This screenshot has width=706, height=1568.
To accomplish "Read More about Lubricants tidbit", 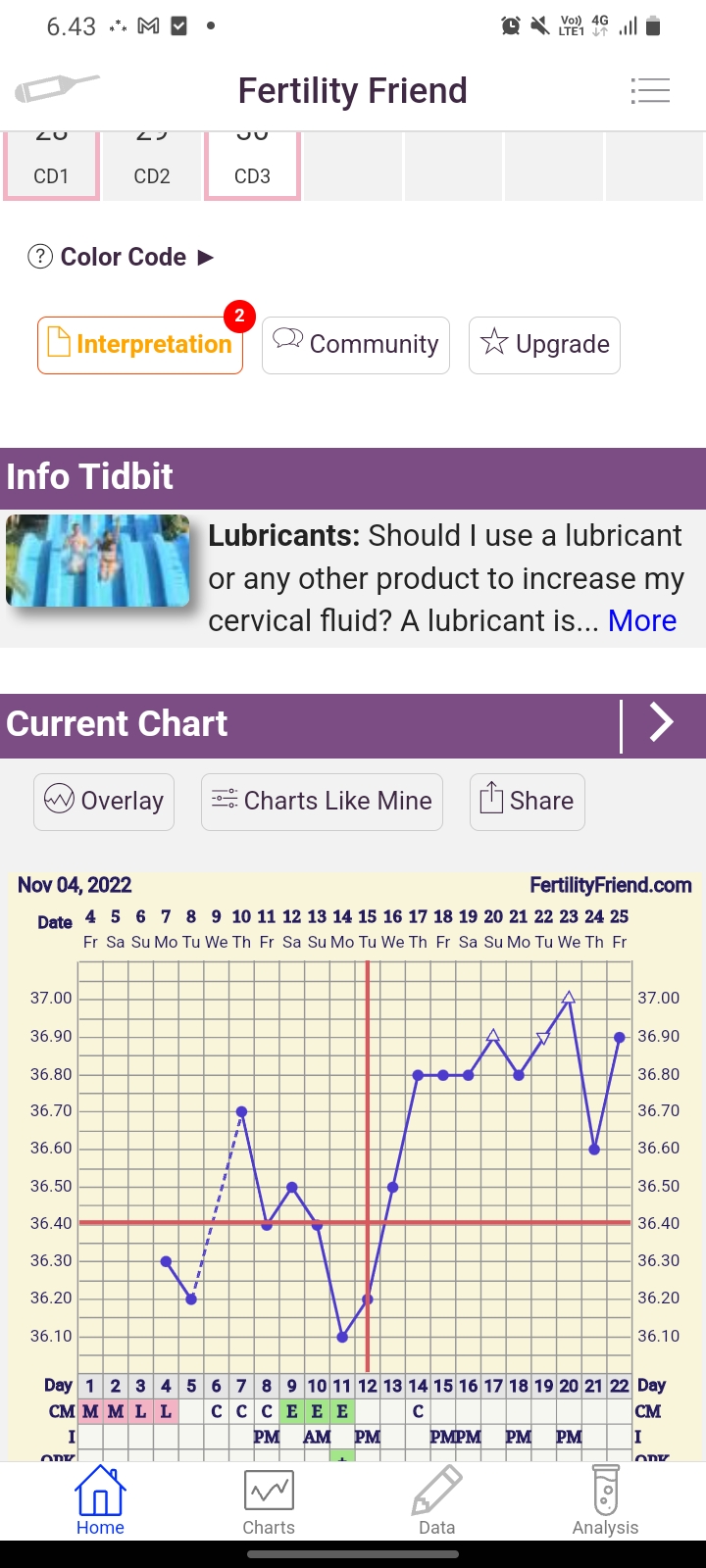I will 642,620.
